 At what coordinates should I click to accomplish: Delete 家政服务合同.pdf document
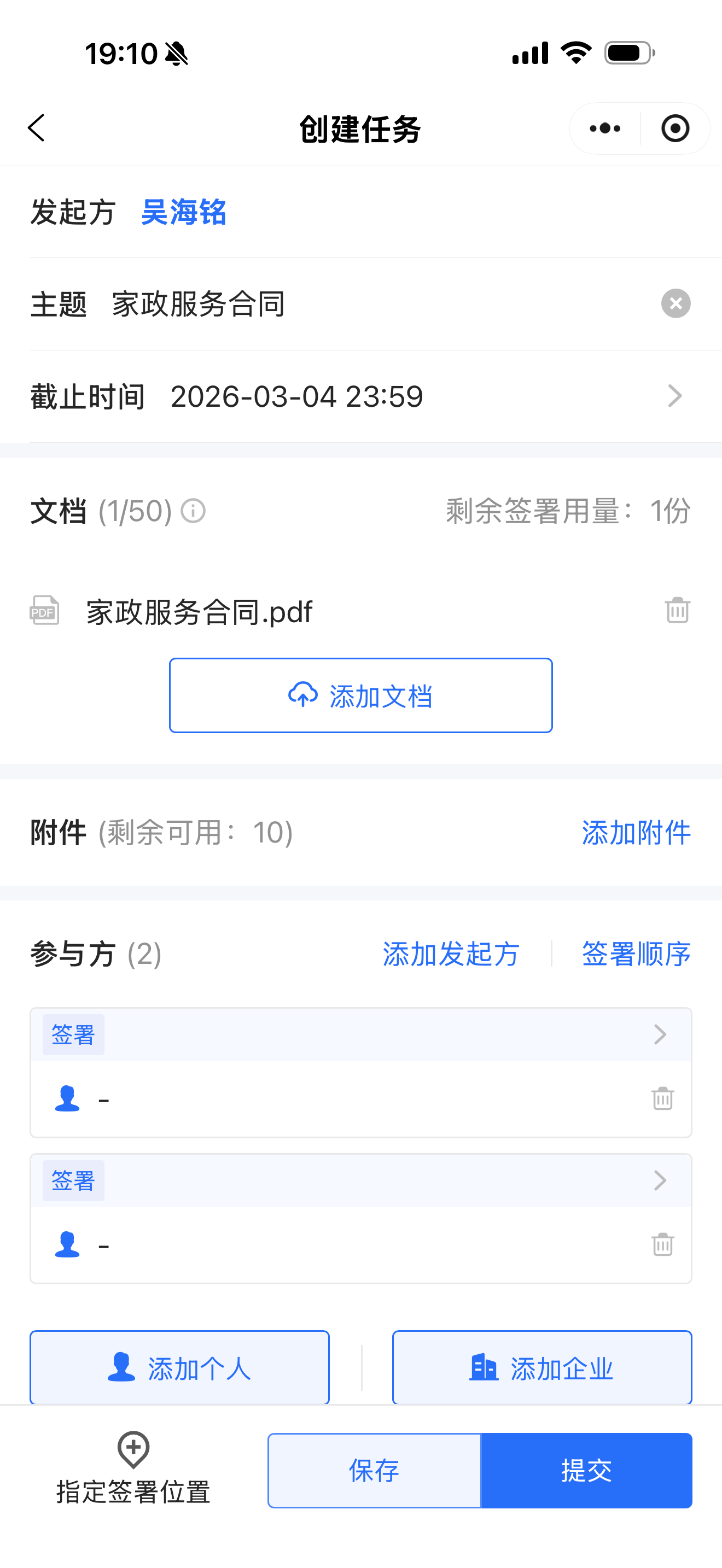(677, 611)
